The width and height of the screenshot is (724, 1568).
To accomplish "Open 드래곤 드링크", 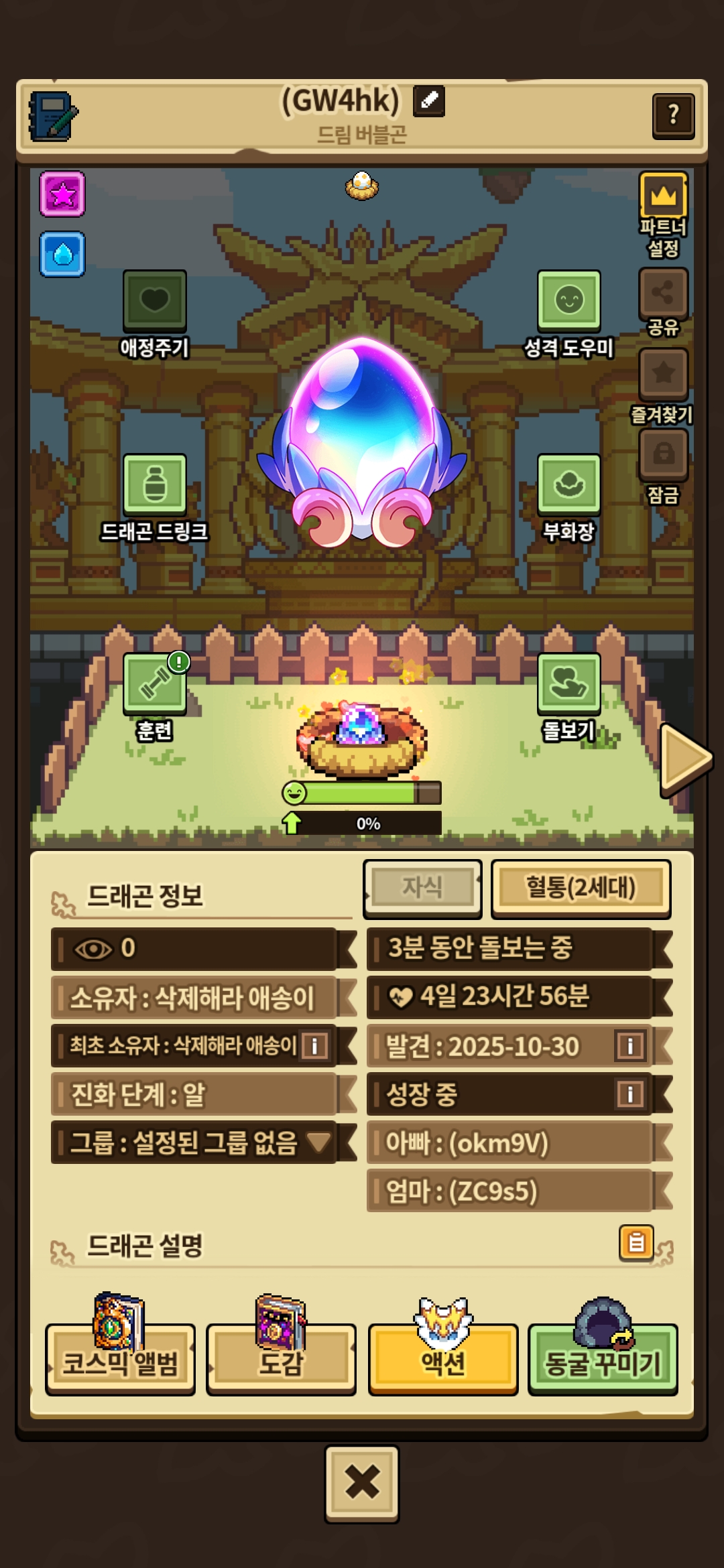I will [x=154, y=485].
